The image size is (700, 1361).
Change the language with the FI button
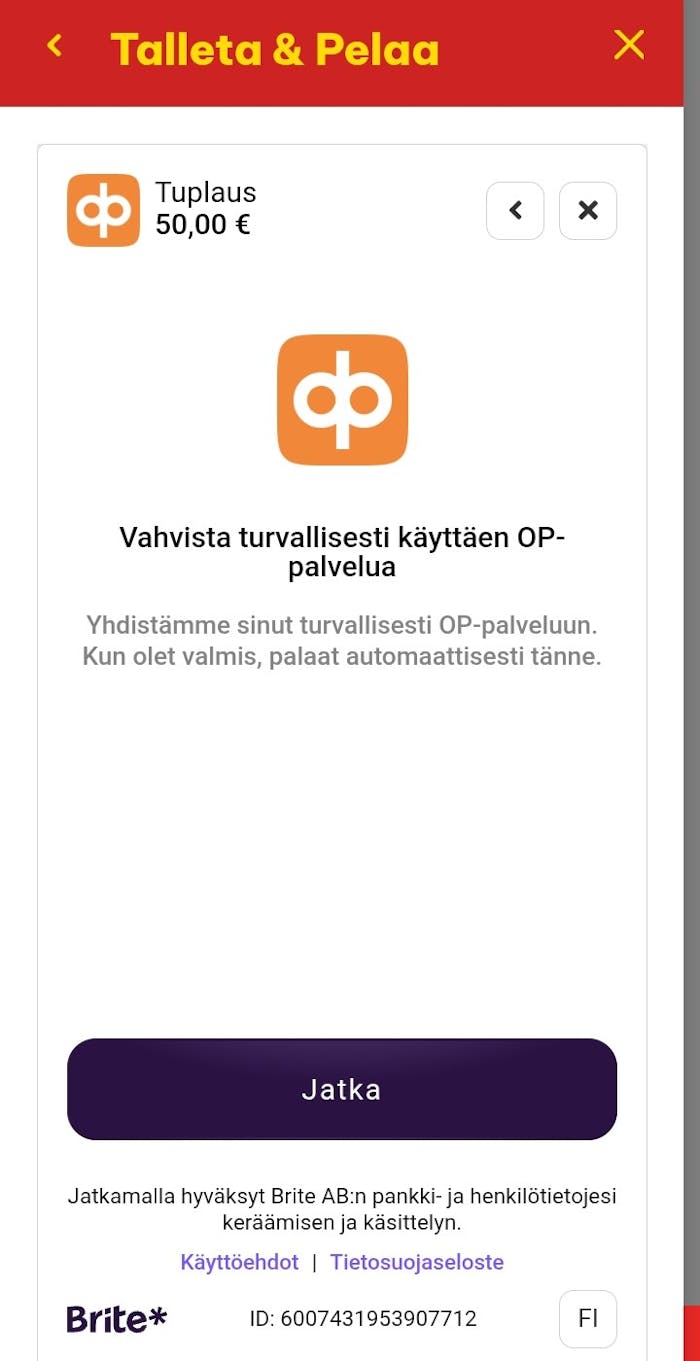point(588,1319)
